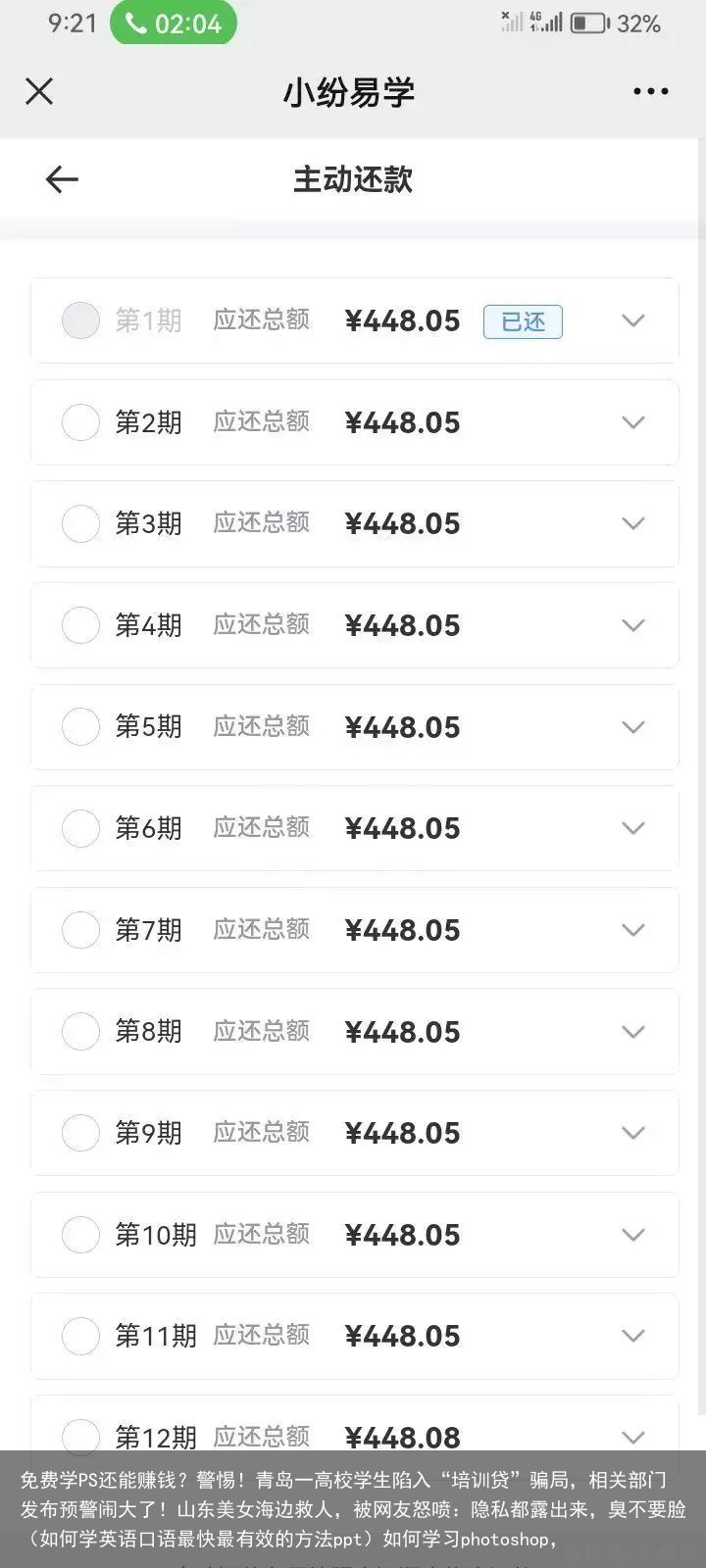This screenshot has height=1568, width=706.
Task: Expand details for 第2期
Action: [x=633, y=422]
